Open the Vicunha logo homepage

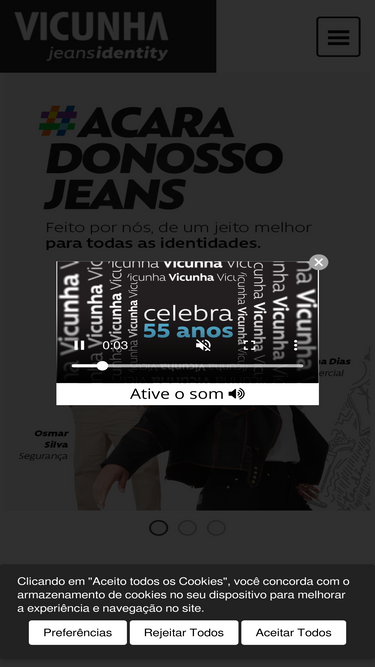tap(91, 36)
